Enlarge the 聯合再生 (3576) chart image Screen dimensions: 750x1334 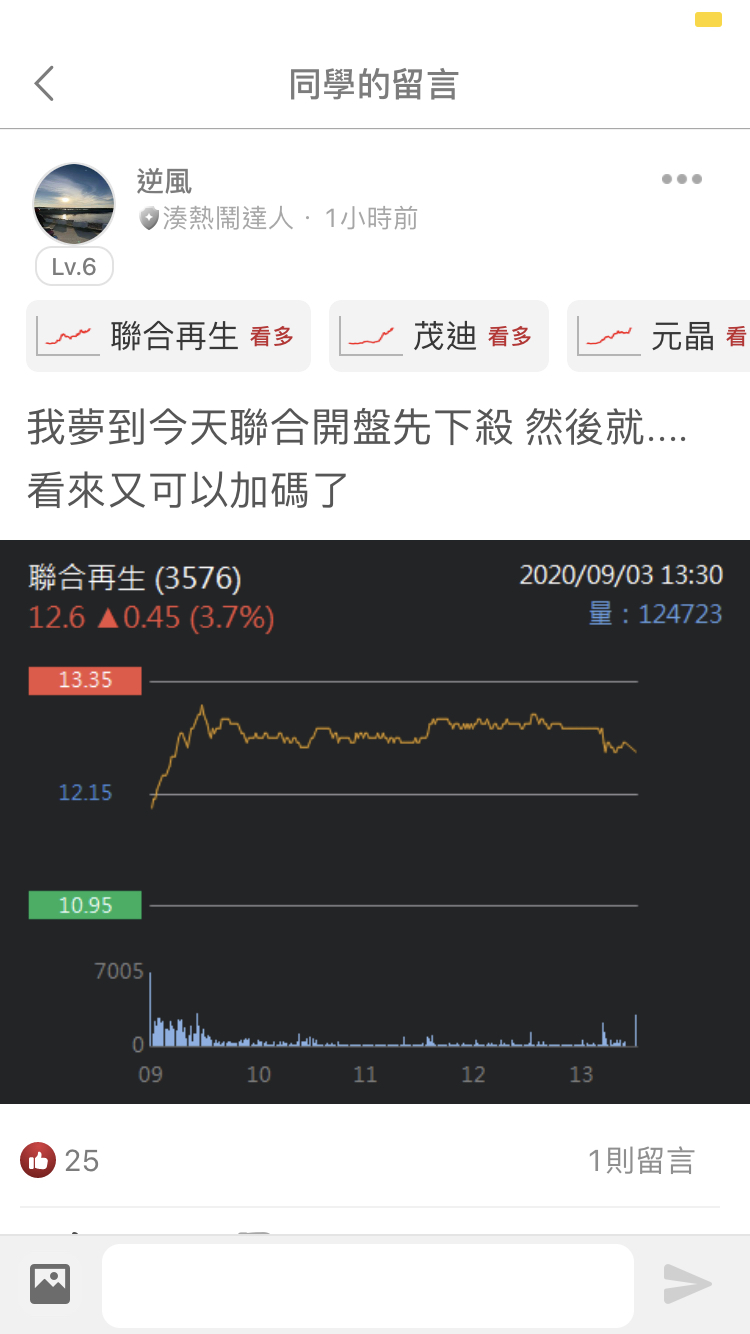pyautogui.click(x=375, y=820)
